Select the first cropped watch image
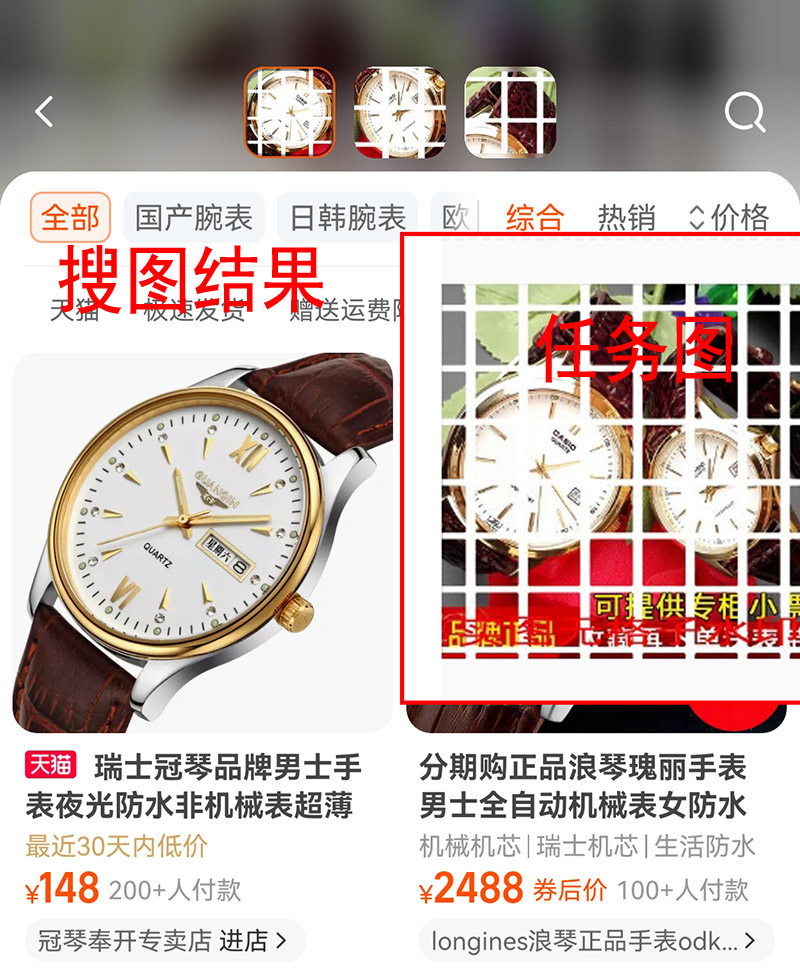The image size is (800, 972). pos(289,113)
